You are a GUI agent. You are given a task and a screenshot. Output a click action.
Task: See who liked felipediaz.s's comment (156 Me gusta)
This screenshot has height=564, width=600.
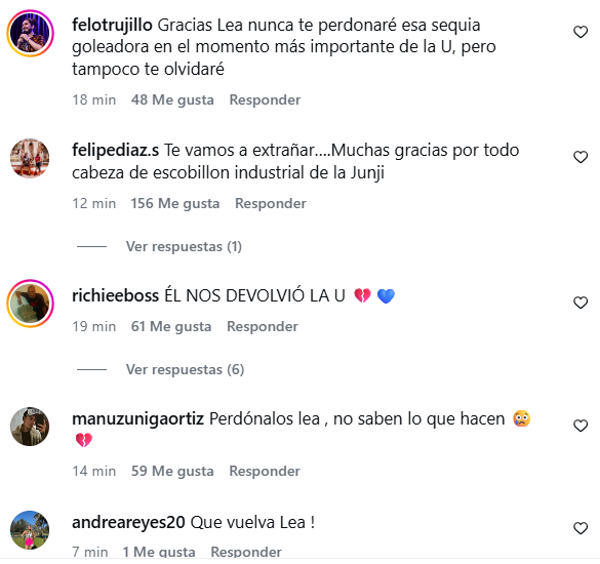[175, 203]
